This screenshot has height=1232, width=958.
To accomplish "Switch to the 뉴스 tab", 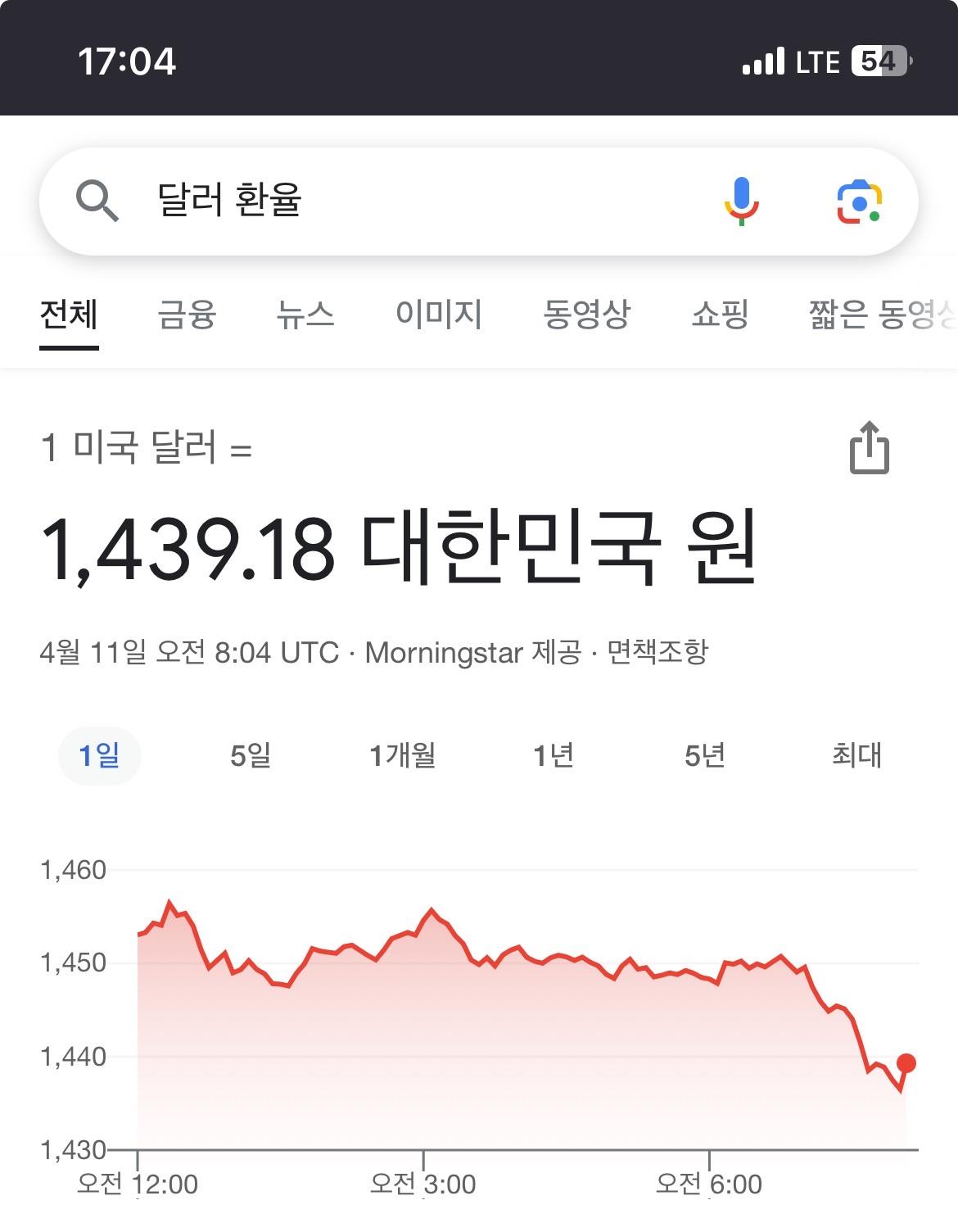I will (x=305, y=314).
